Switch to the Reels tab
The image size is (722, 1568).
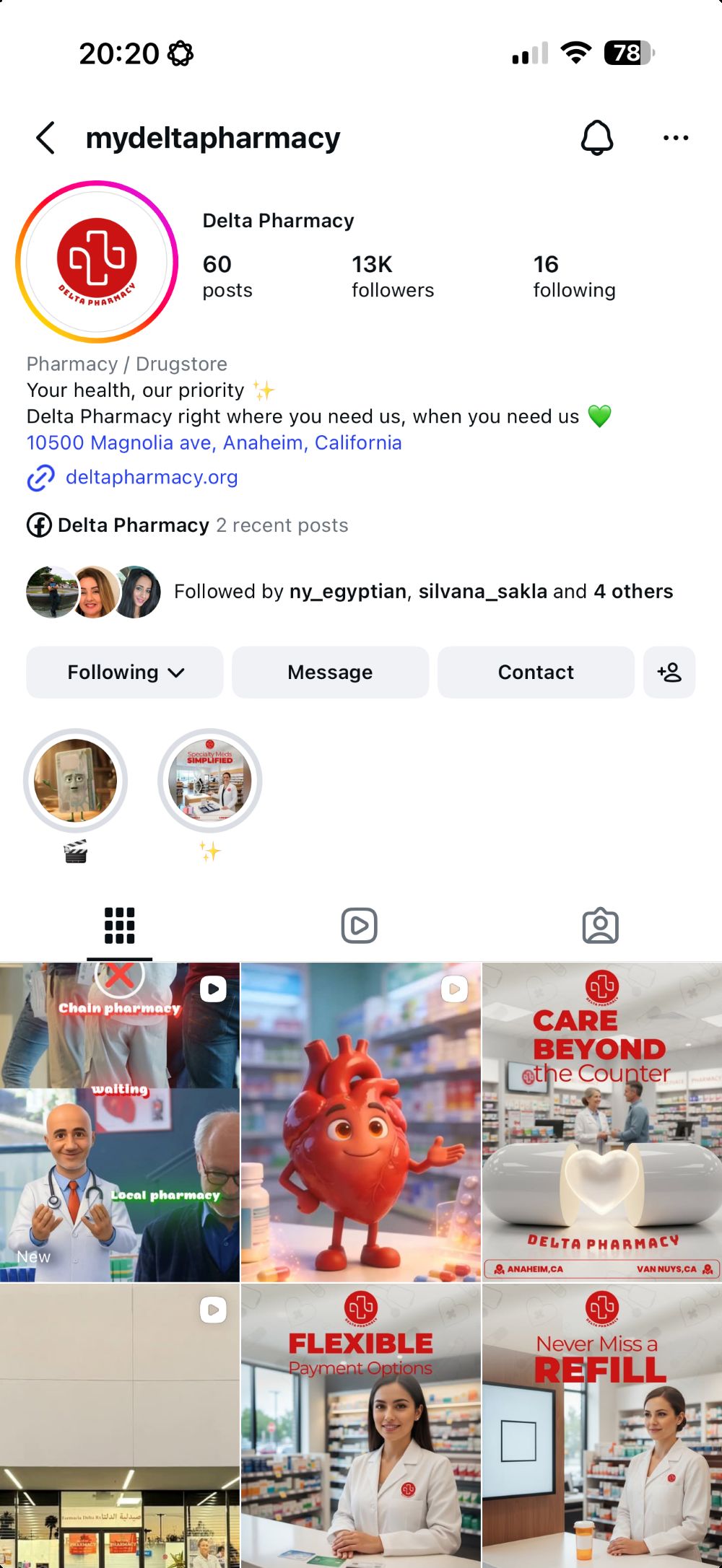360,926
